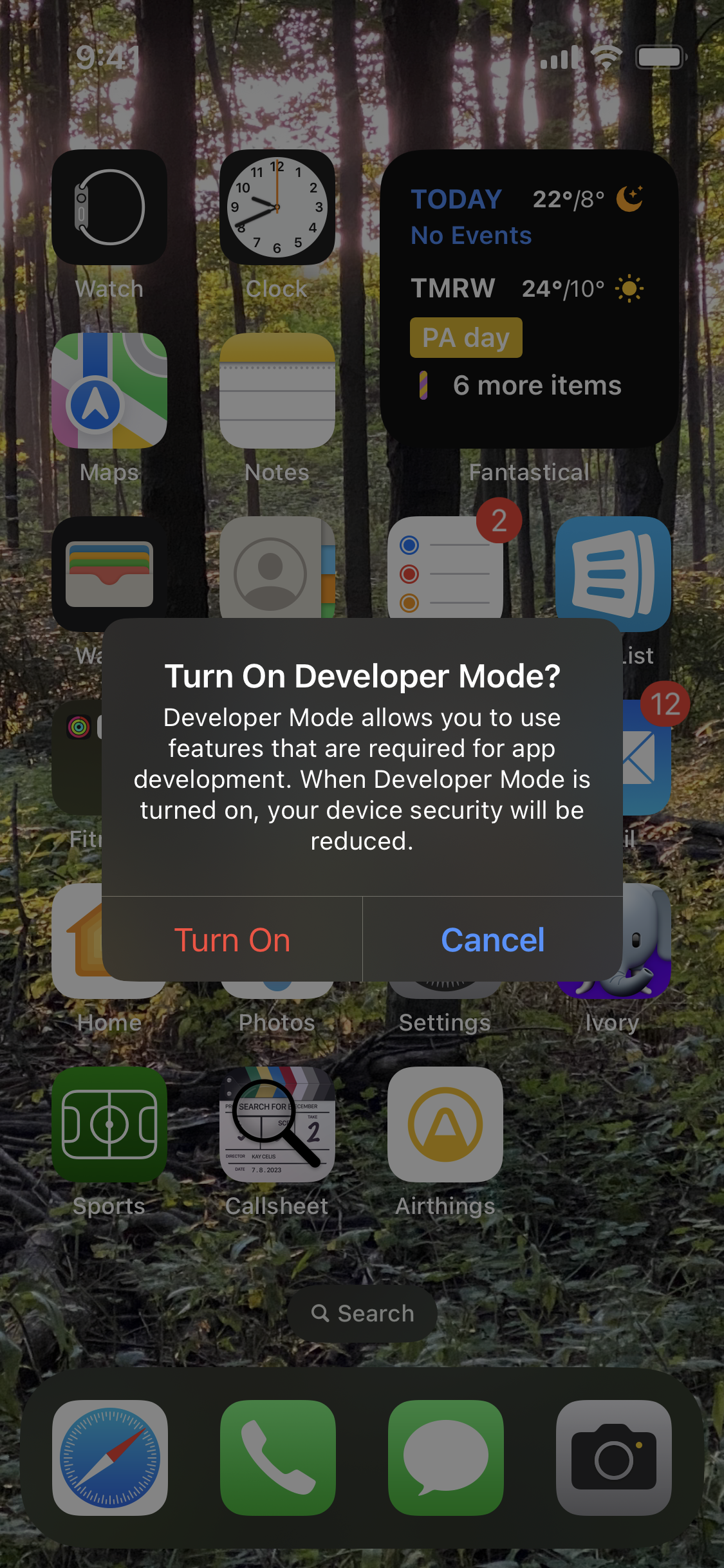
Task: Open the Fantastical calendar widget
Action: tap(529, 299)
